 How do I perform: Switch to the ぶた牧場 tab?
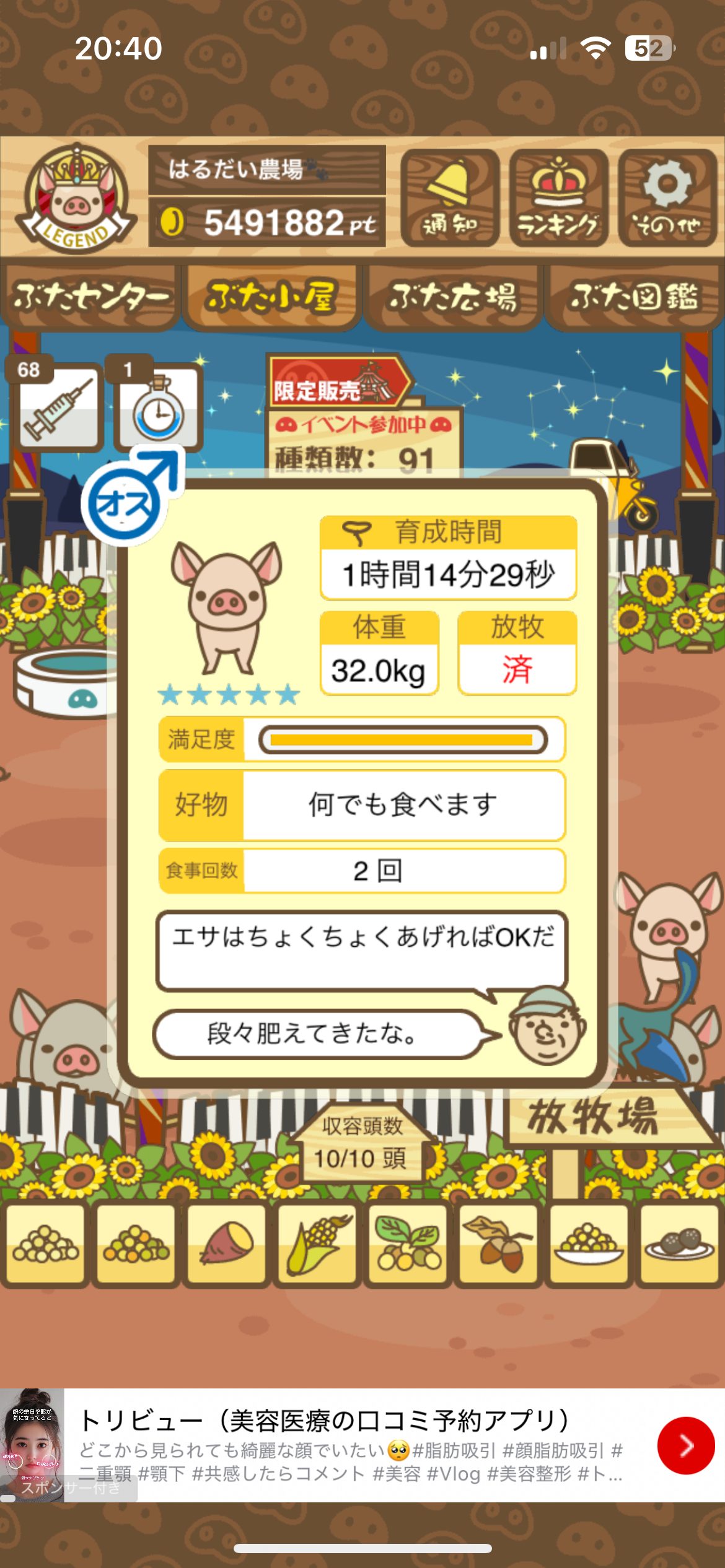pos(452,297)
